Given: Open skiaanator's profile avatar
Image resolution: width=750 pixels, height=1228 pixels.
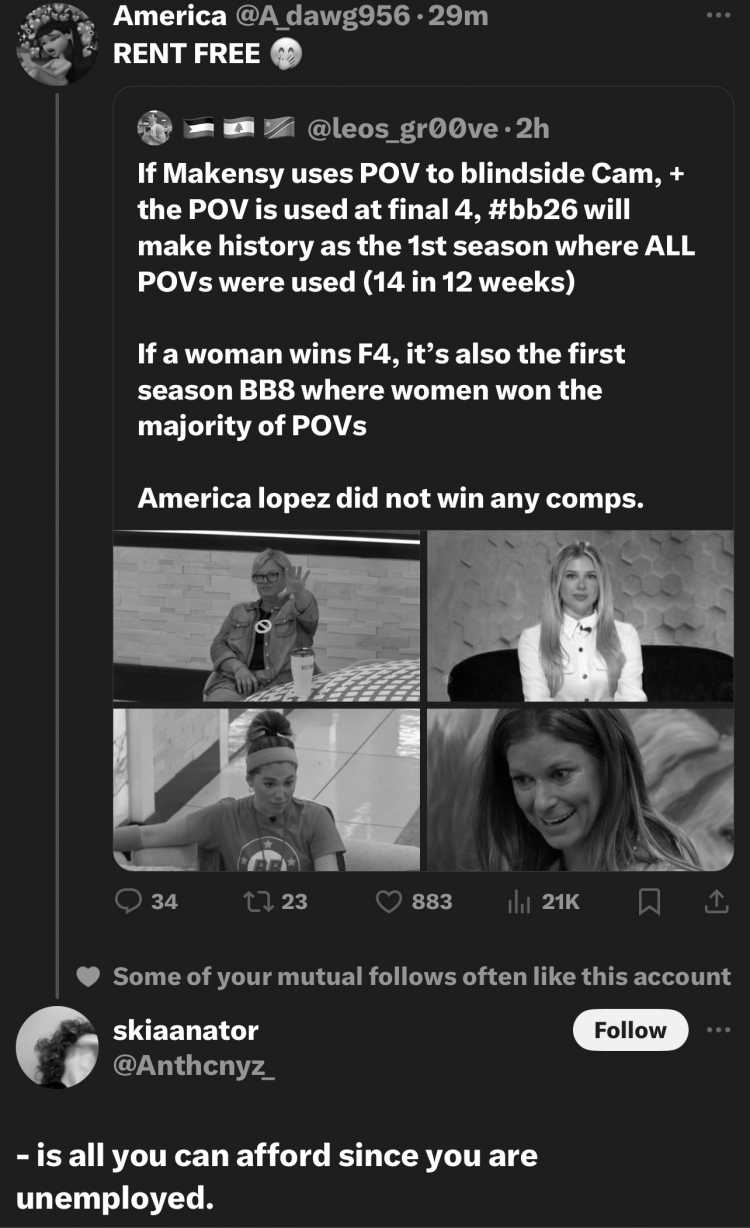Looking at the screenshot, I should click(56, 1047).
